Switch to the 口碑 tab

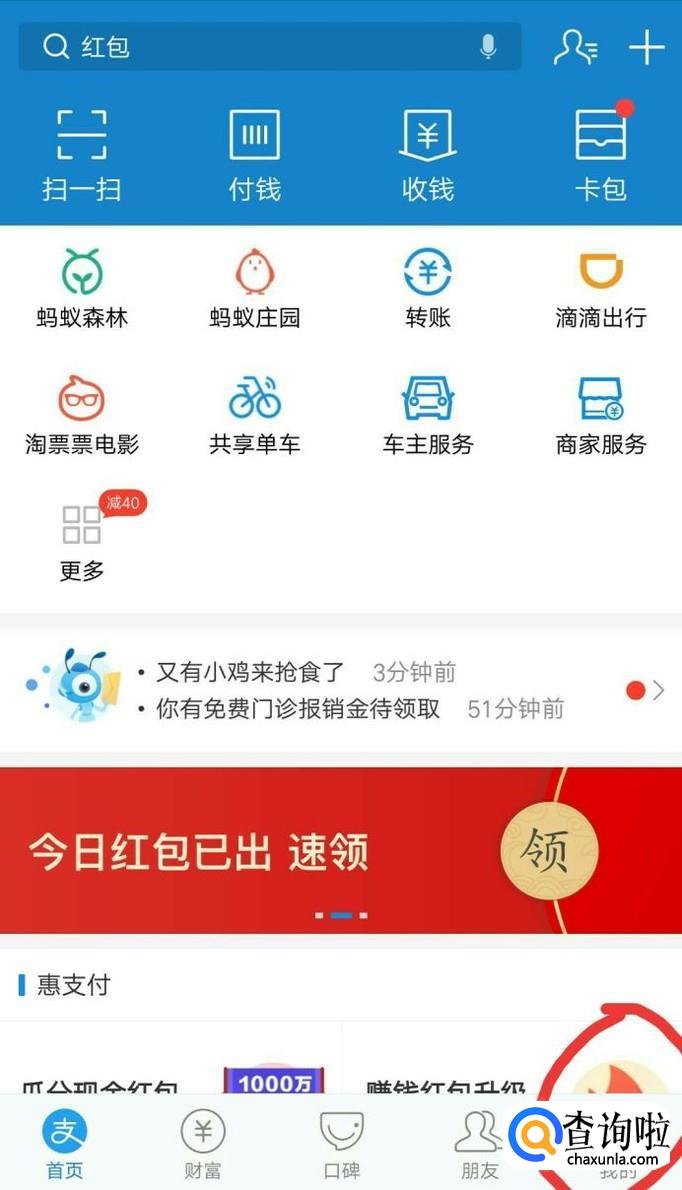[341, 1146]
